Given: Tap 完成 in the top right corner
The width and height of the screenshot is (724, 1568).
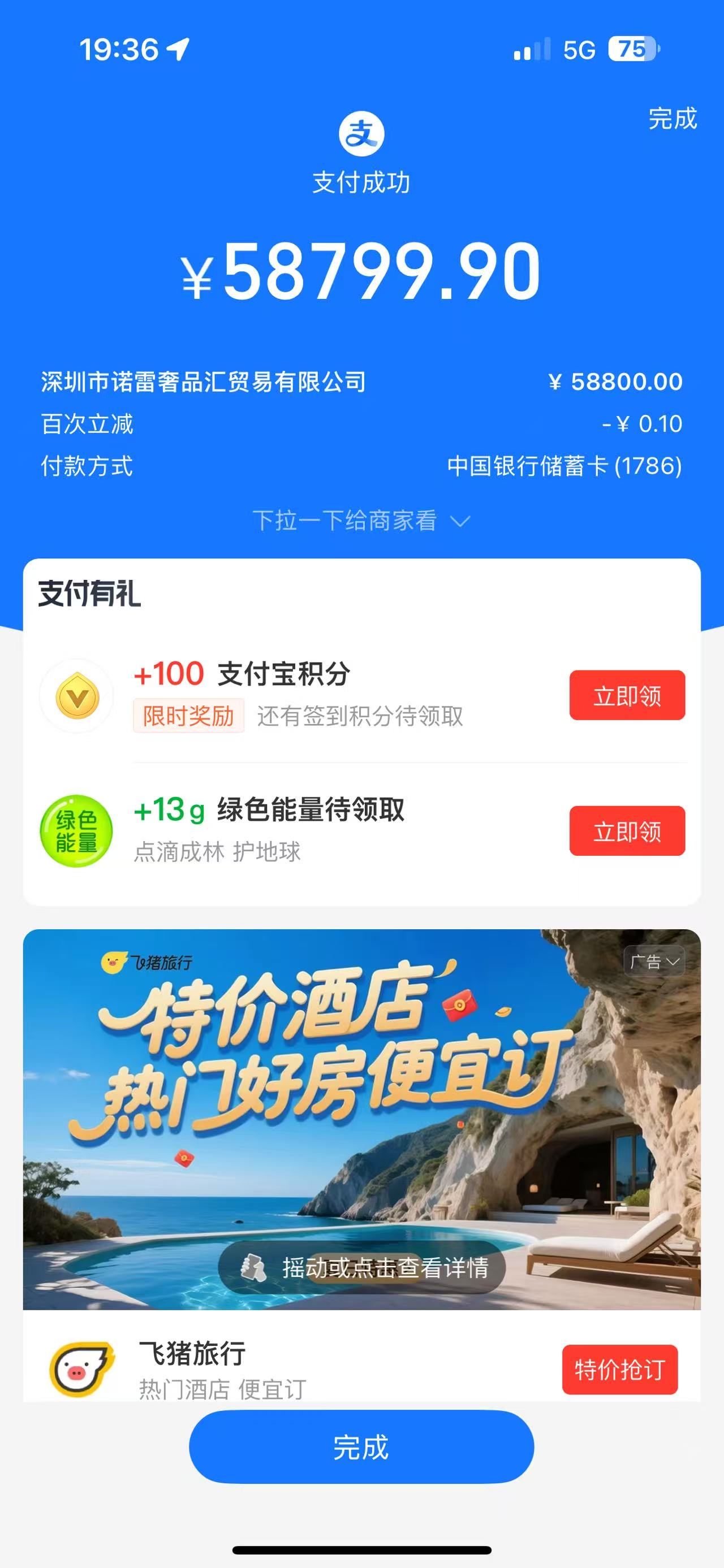Looking at the screenshot, I should 671,118.
